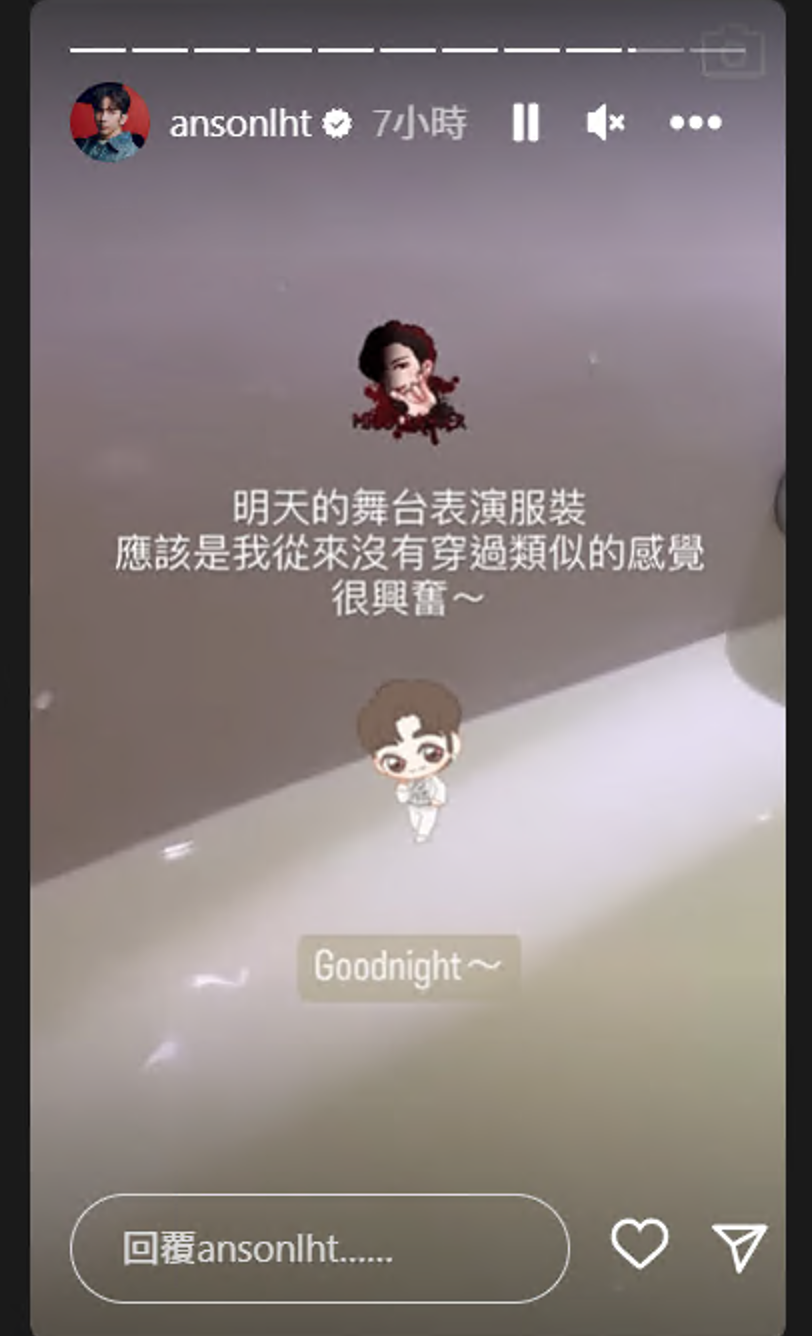The width and height of the screenshot is (812, 1336).
Task: Pause the story playback
Action: click(525, 123)
